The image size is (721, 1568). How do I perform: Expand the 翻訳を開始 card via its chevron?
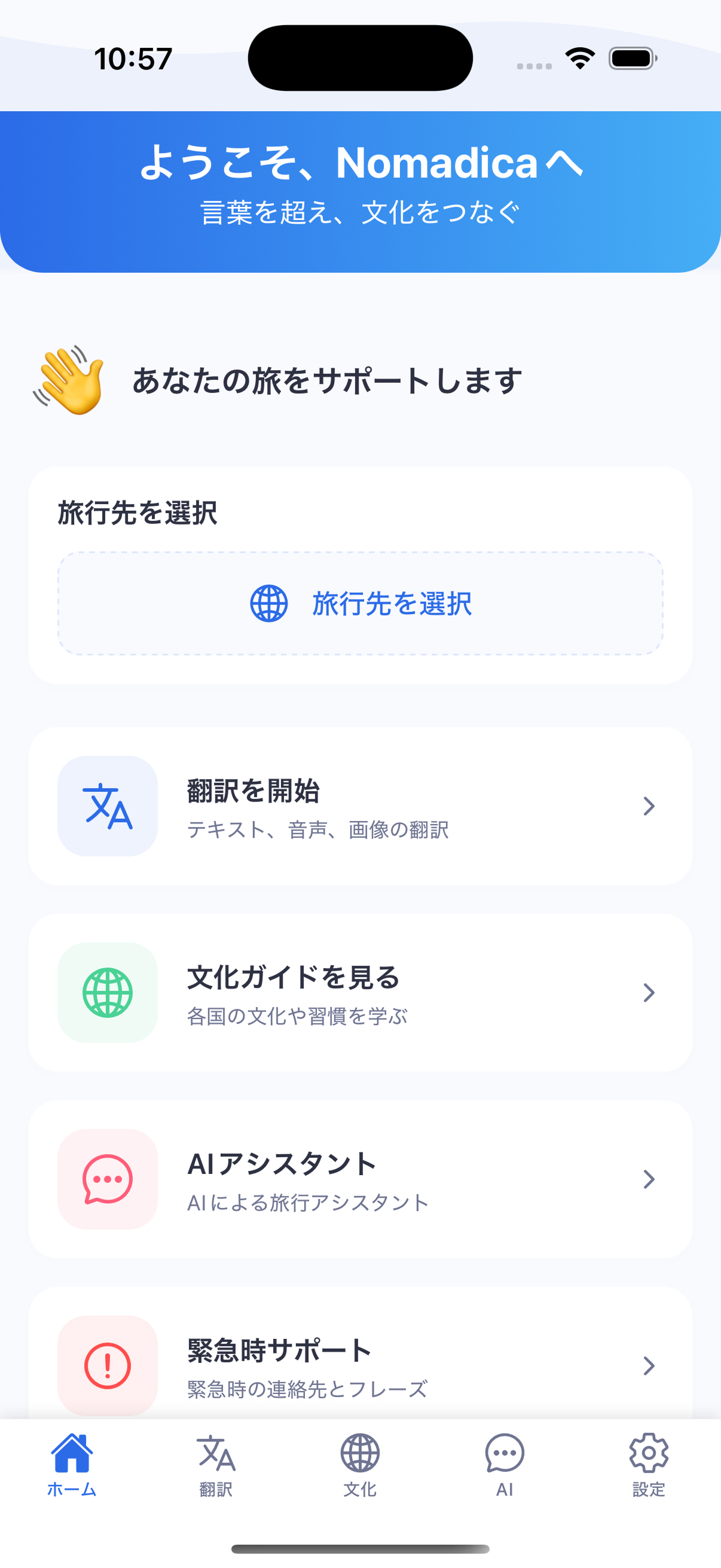[649, 807]
